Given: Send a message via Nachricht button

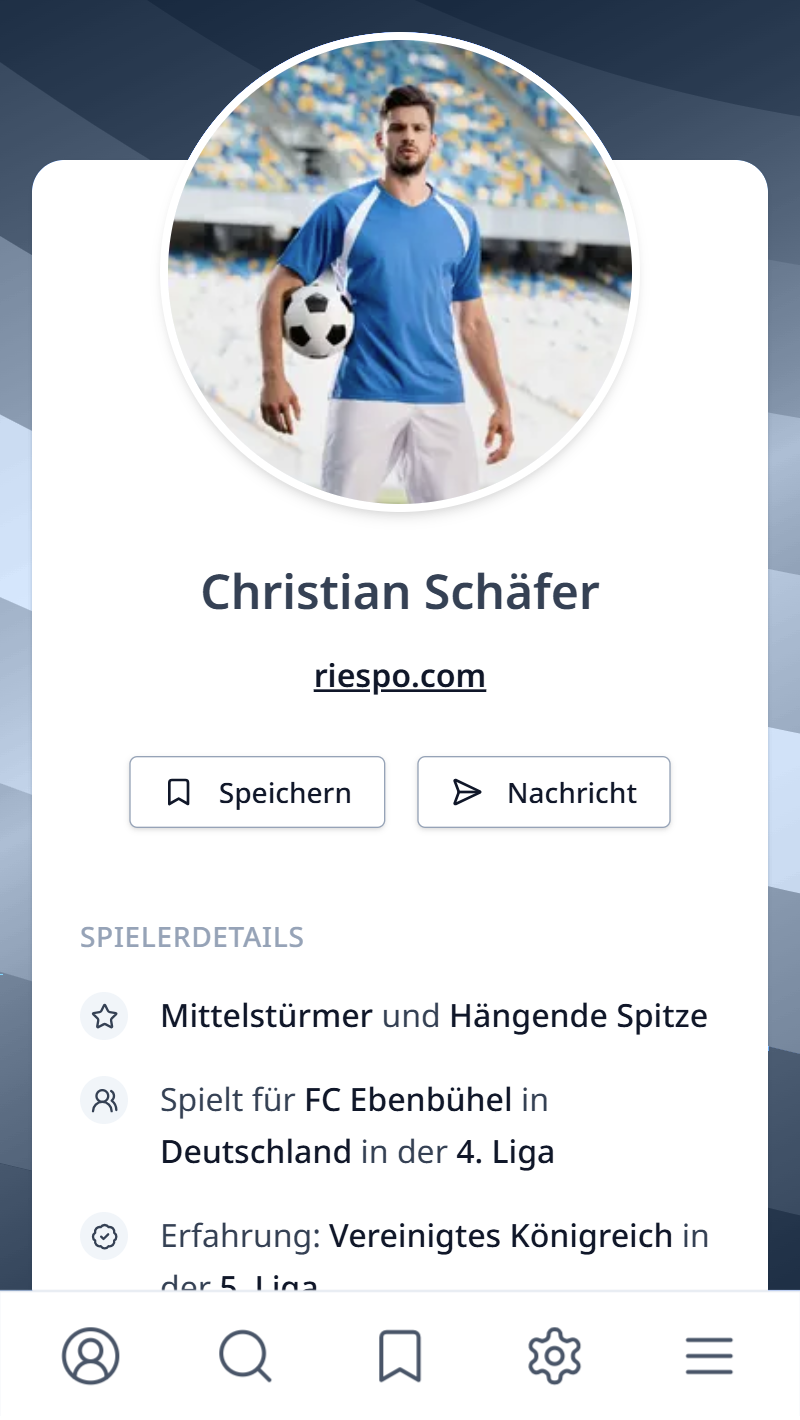Looking at the screenshot, I should coord(543,792).
